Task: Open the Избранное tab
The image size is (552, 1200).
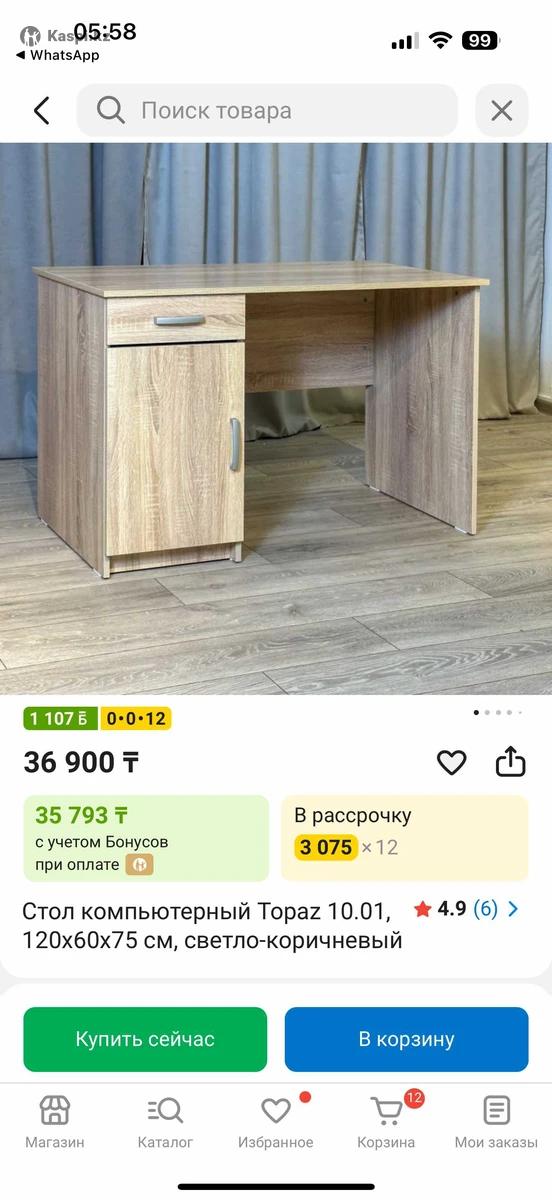Action: 276,1122
